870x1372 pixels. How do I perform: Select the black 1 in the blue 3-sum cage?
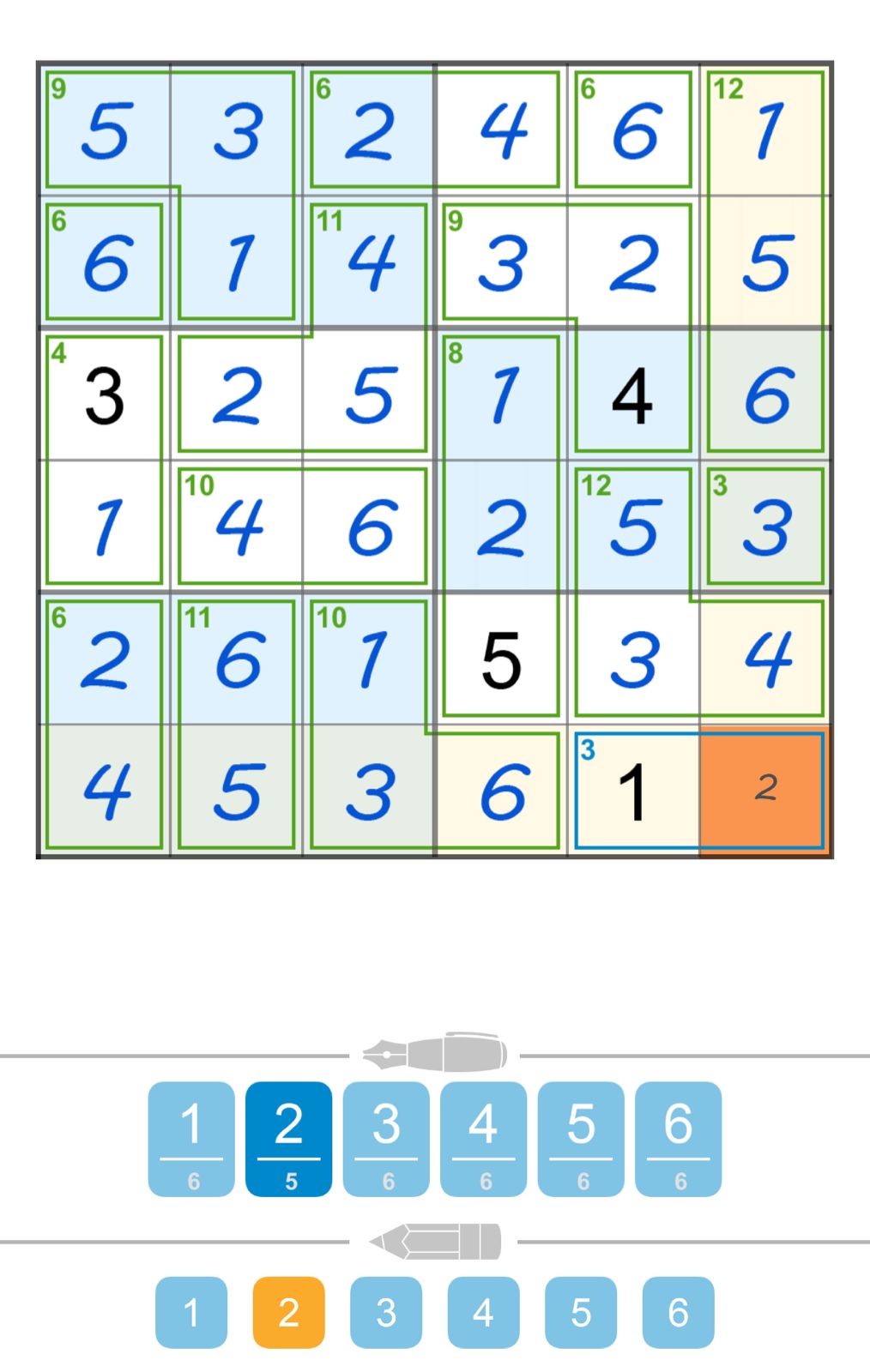pos(633,791)
